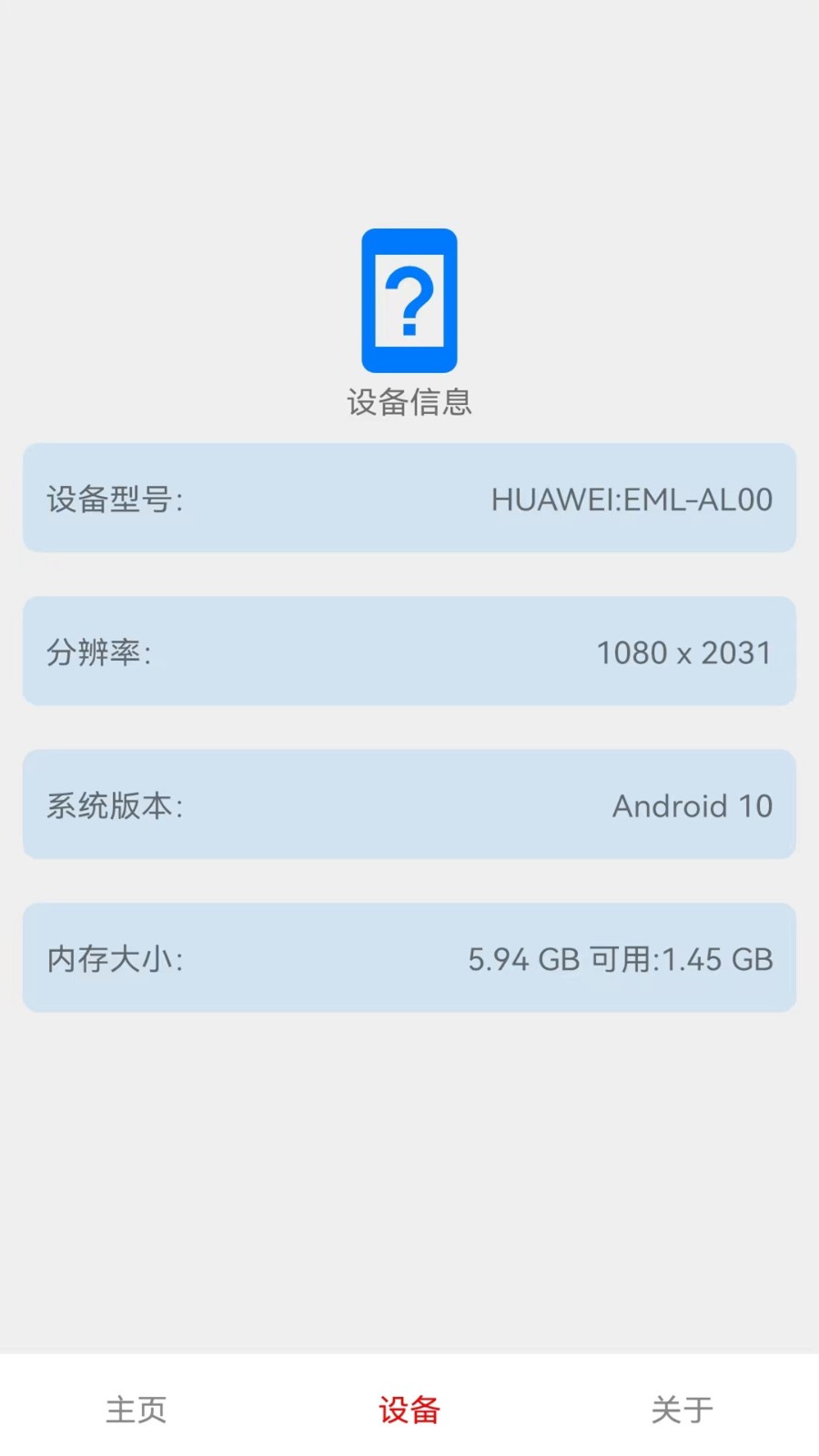
Task: Select the active 设备 tab
Action: pyautogui.click(x=409, y=1409)
